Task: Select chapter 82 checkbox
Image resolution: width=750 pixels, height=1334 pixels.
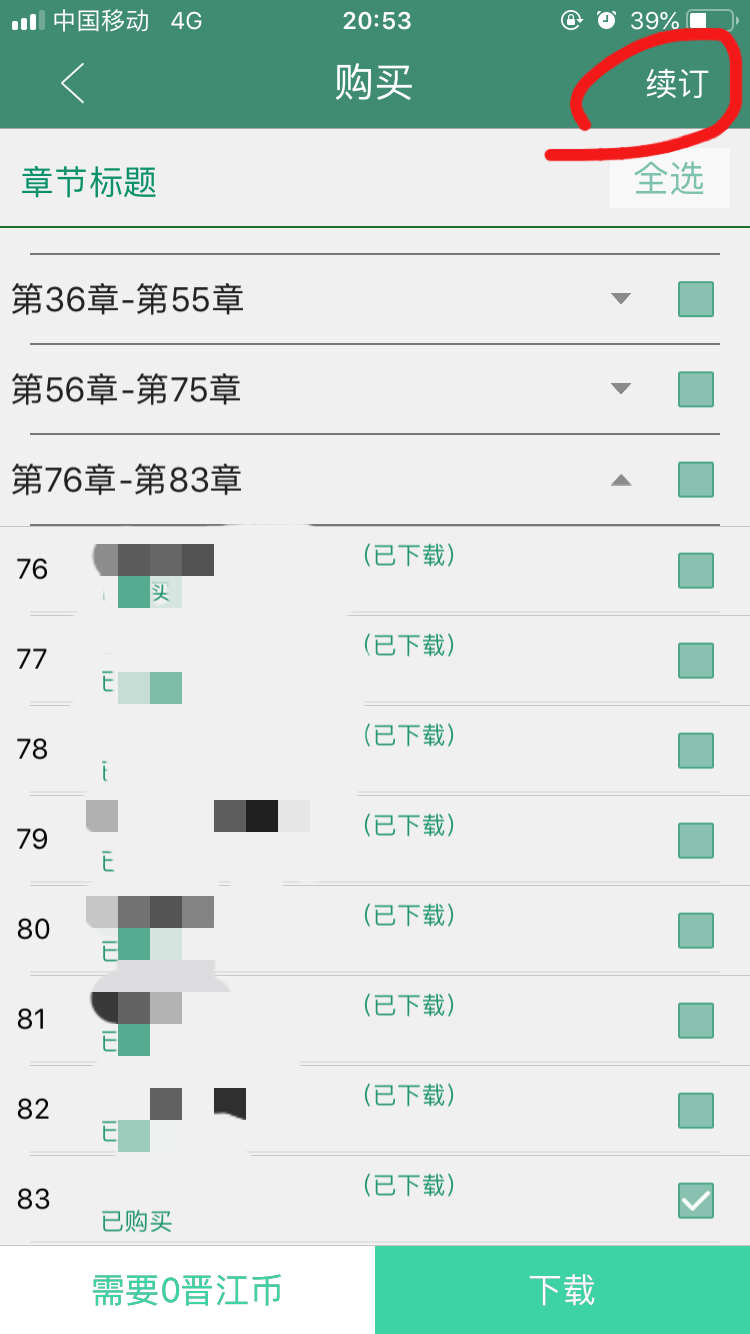Action: pyautogui.click(x=696, y=1110)
